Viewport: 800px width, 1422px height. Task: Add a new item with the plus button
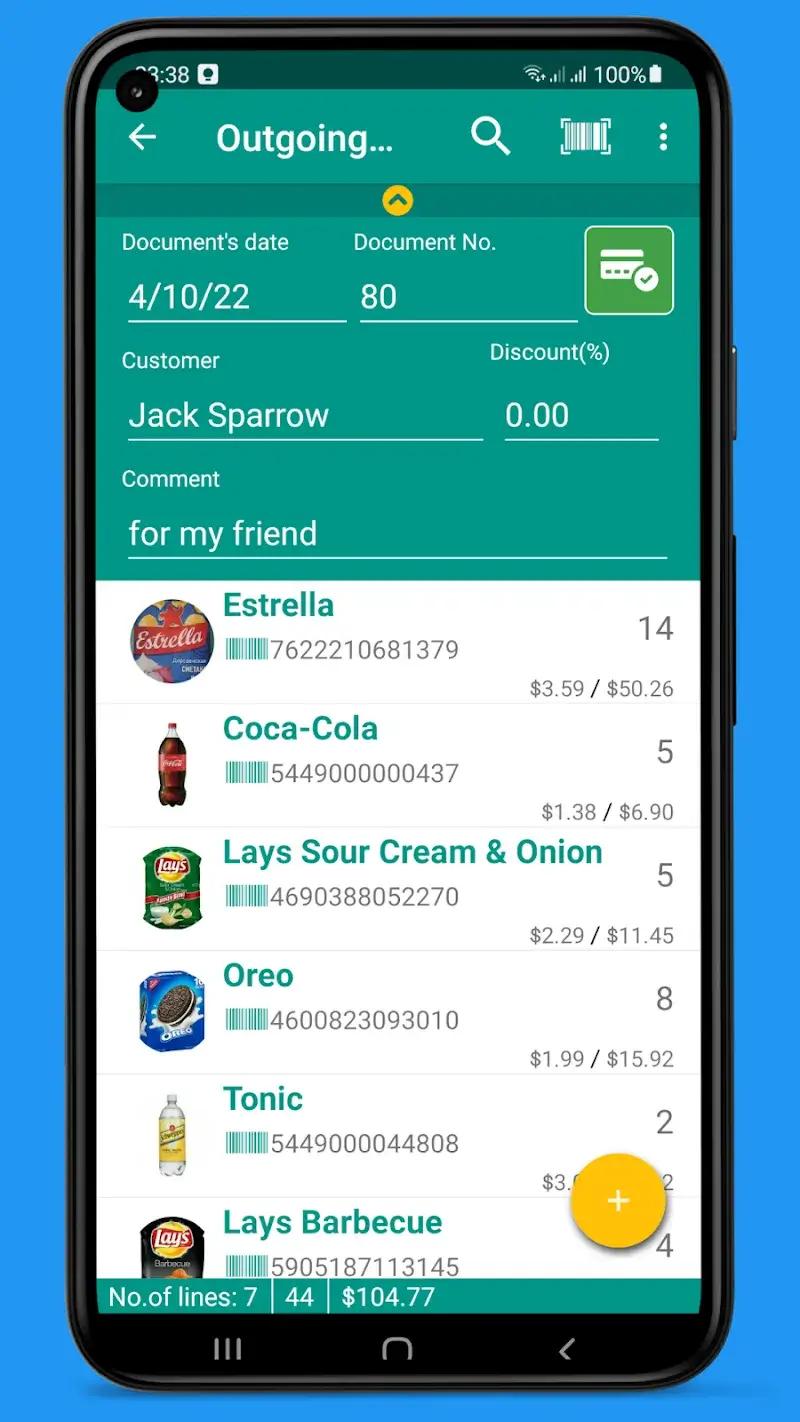[x=618, y=1201]
